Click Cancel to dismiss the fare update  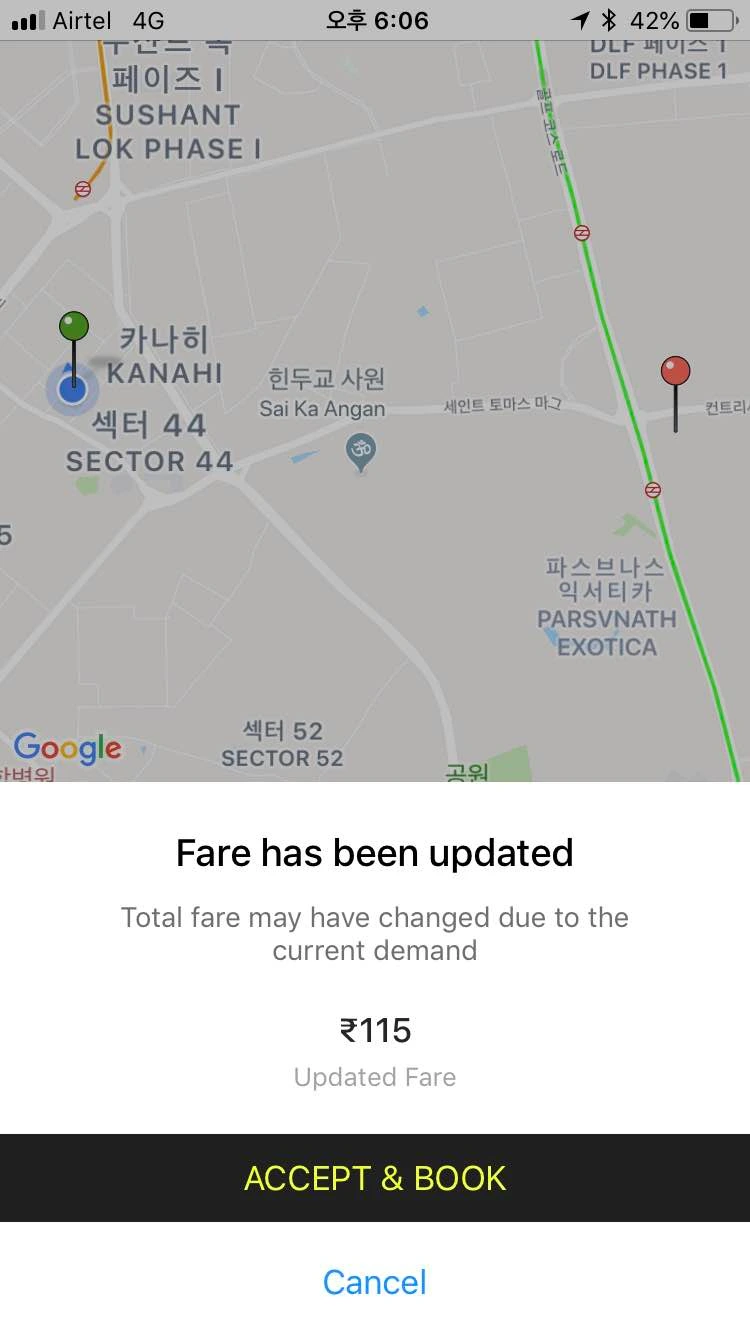point(374,1282)
